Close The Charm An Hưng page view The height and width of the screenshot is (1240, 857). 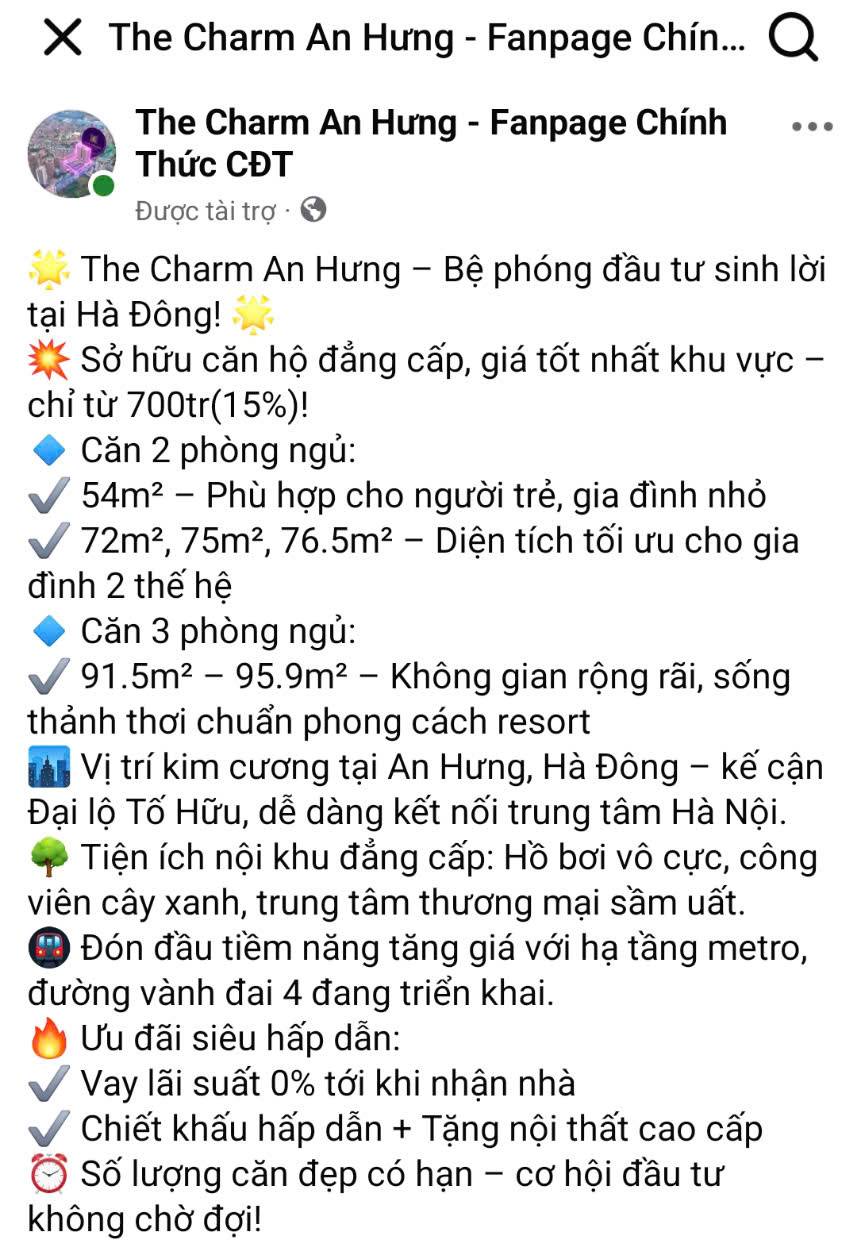64,38
